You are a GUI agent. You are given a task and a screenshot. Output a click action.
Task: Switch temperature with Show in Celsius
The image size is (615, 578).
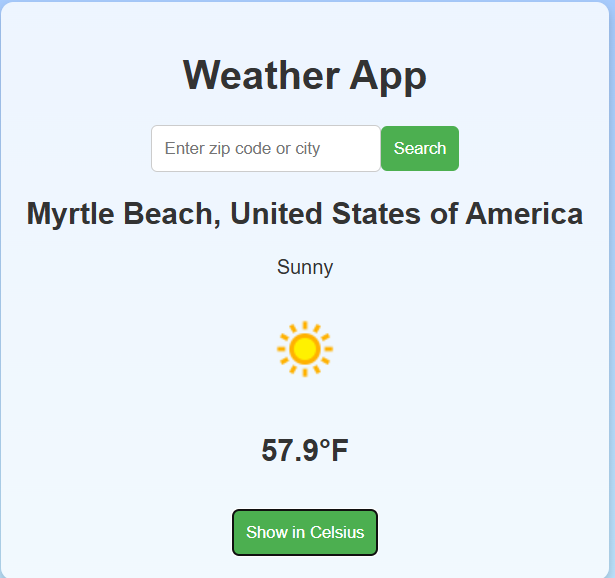305,532
